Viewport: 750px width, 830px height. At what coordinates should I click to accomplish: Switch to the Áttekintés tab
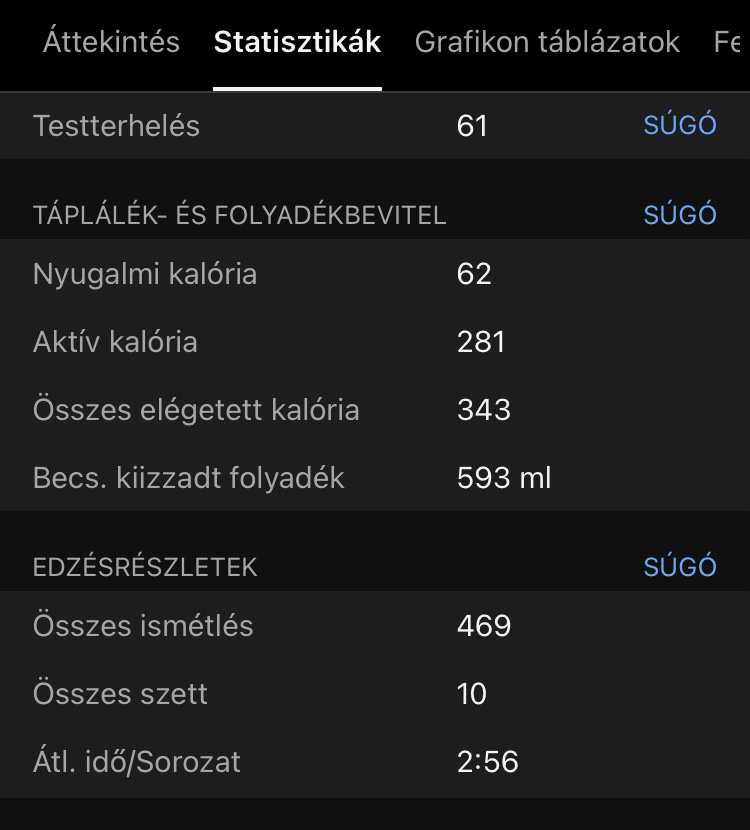[x=111, y=43]
